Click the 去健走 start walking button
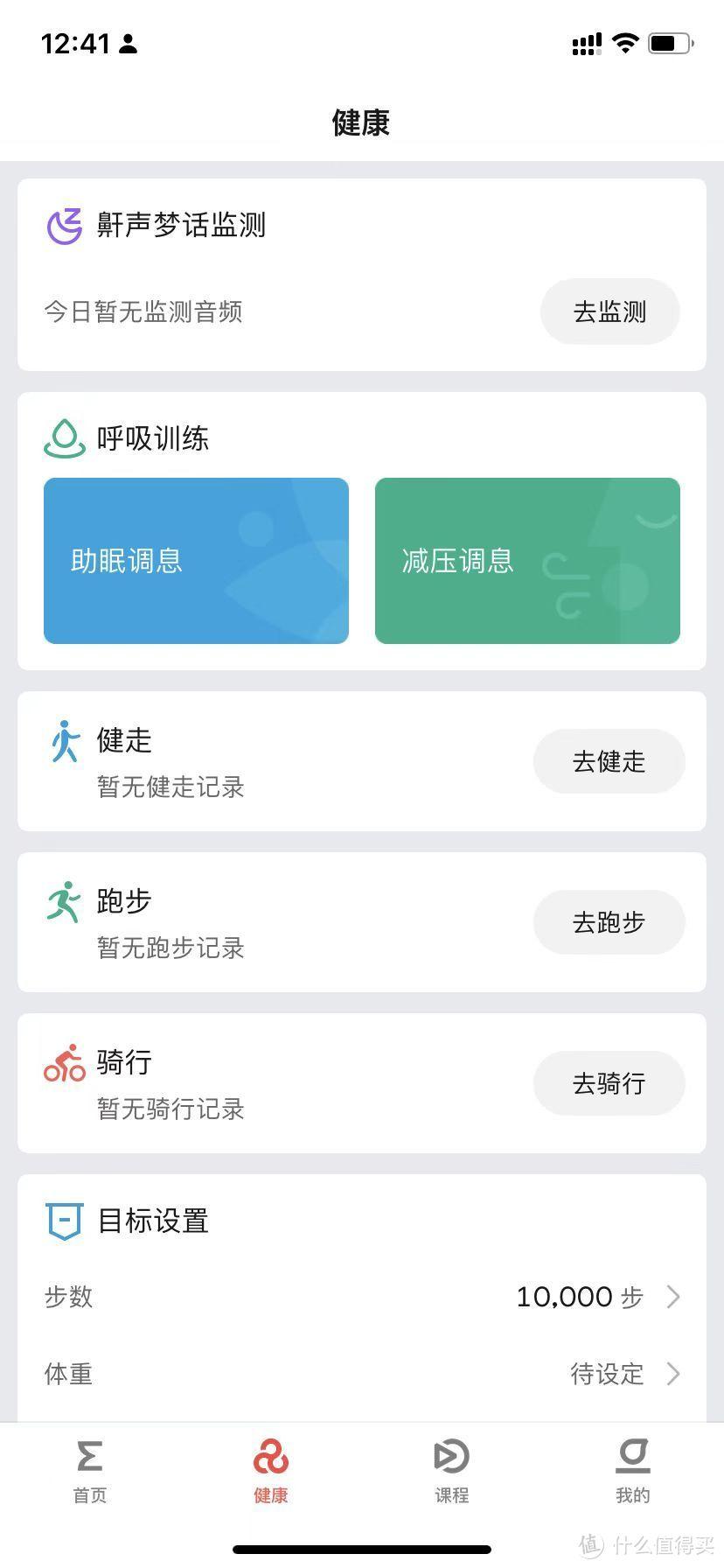 click(609, 761)
